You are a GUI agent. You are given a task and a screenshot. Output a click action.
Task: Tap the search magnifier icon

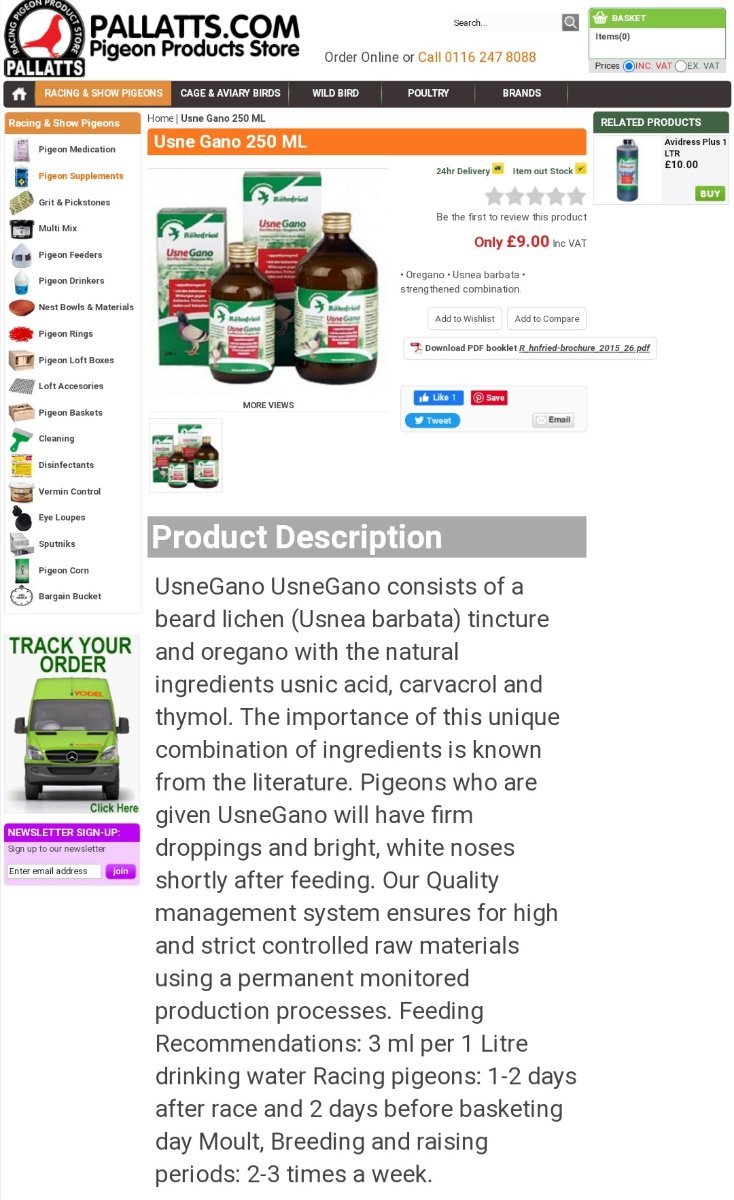tap(570, 22)
